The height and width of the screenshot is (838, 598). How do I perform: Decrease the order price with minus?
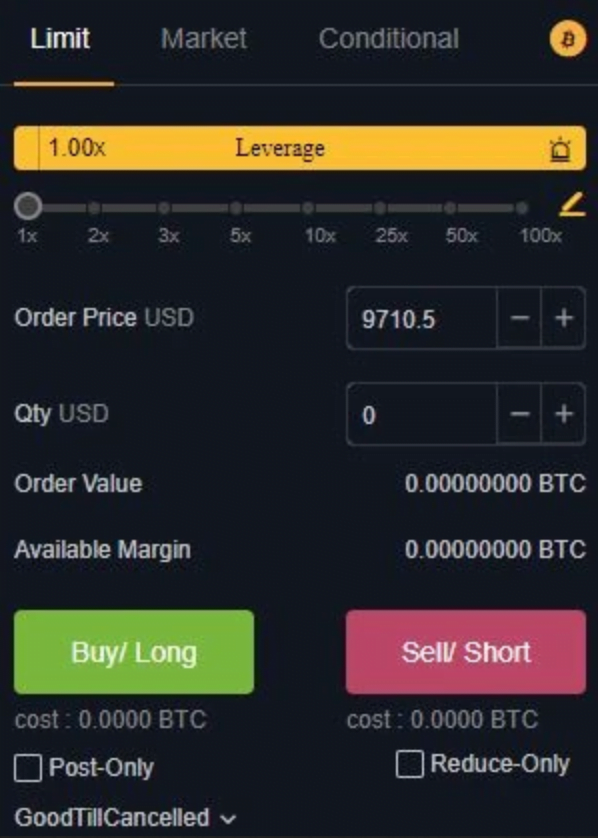519,319
